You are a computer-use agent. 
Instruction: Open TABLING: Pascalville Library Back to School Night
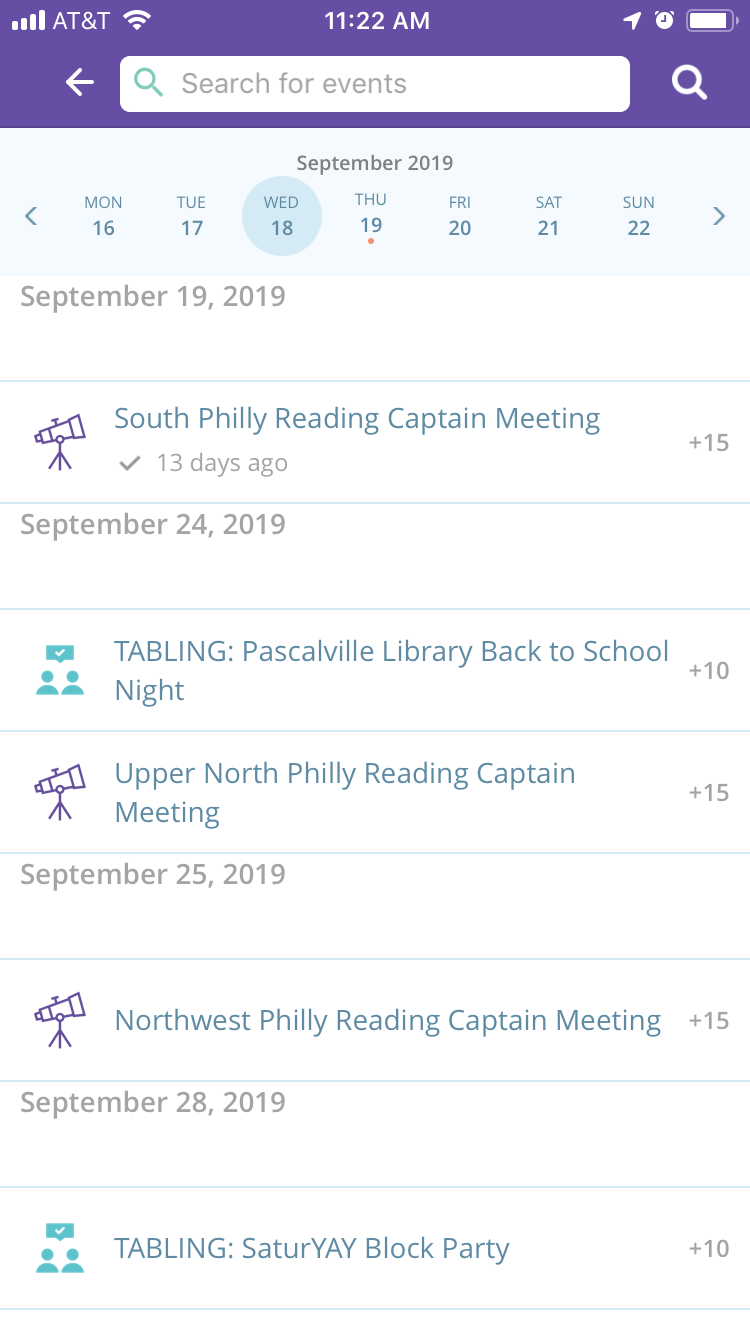[x=375, y=670]
